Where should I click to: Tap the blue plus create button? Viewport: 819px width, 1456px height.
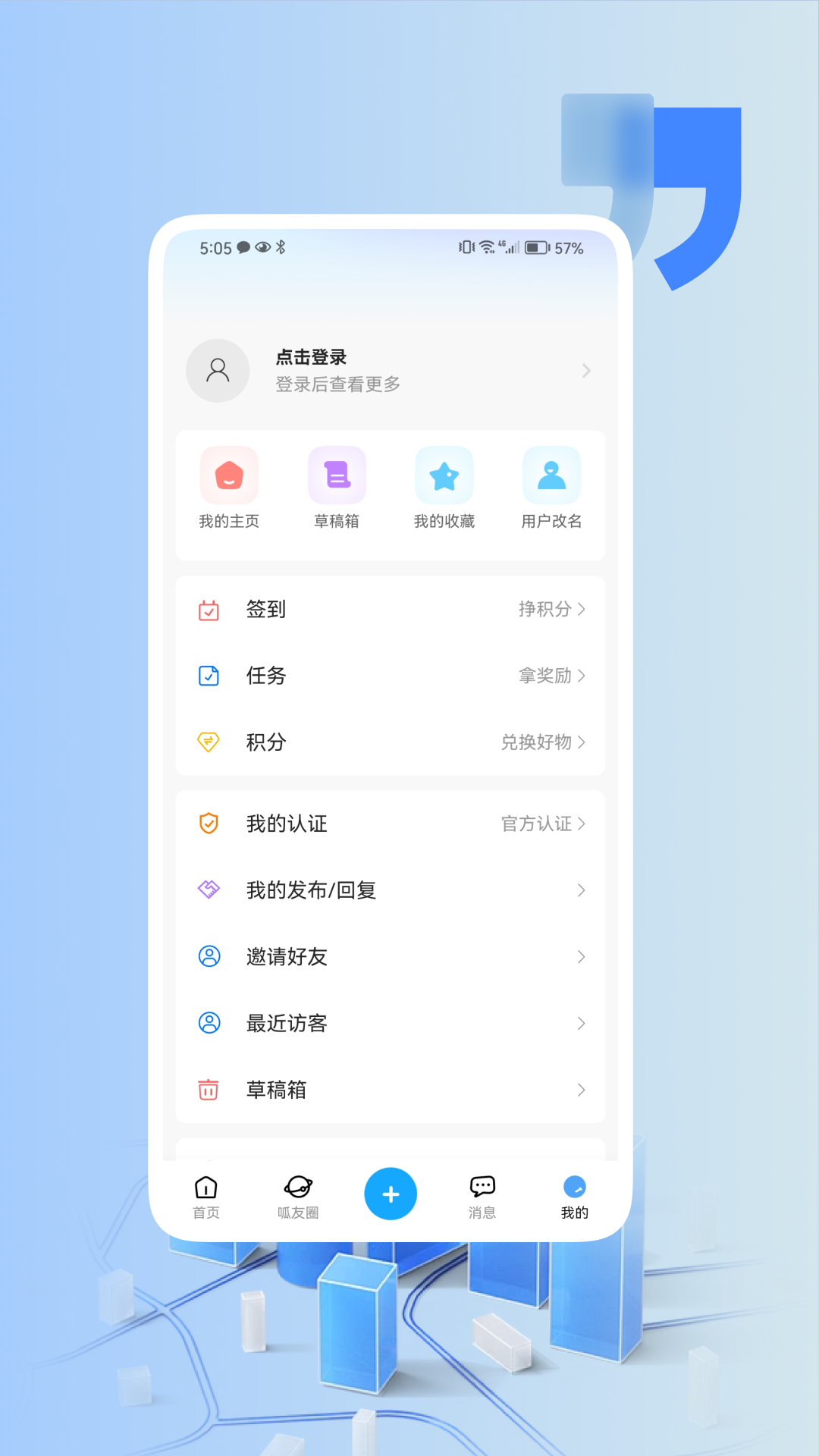click(391, 1194)
